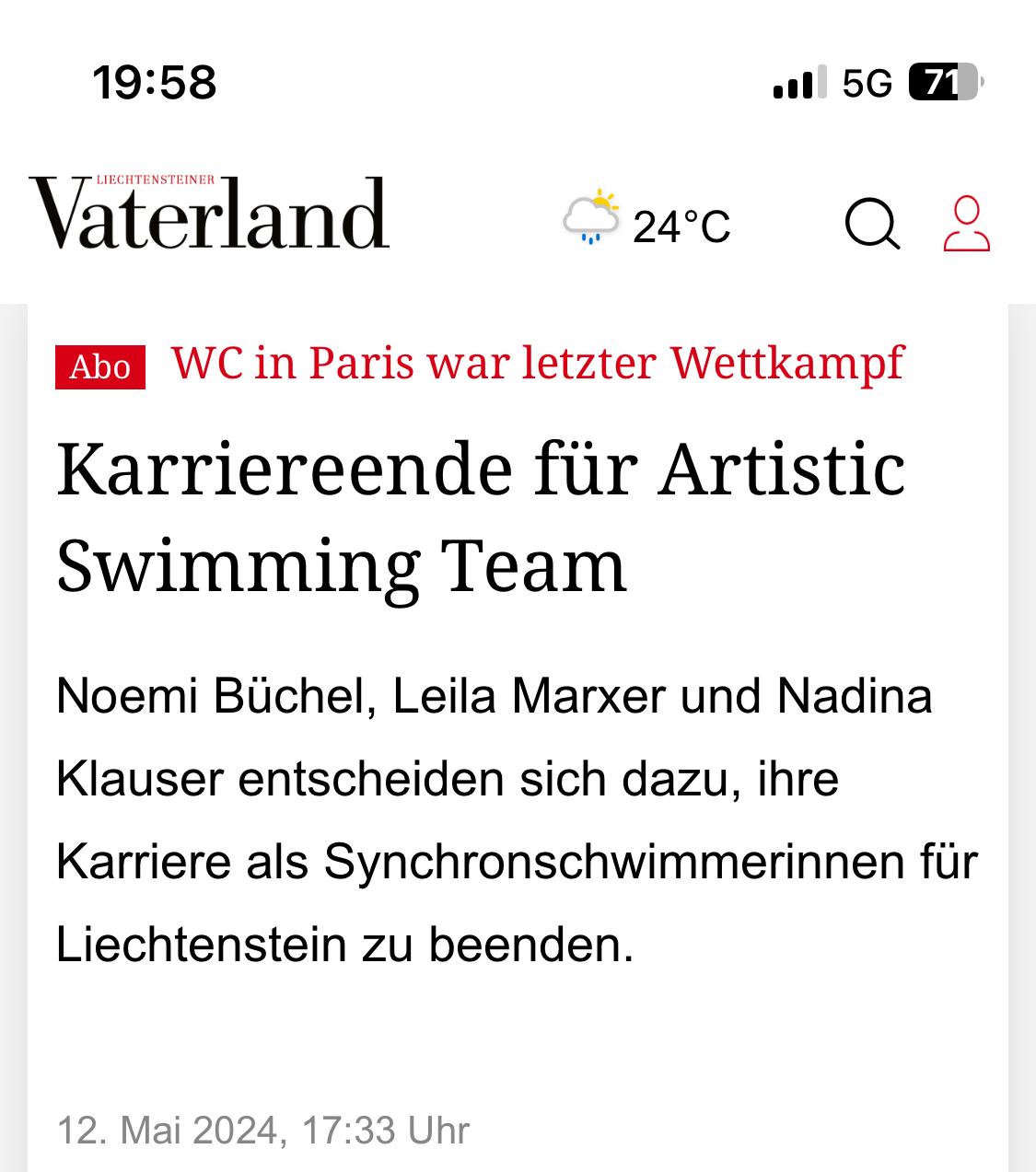This screenshot has width=1036, height=1172.
Task: Open the 24°C weather widget
Action: pos(646,224)
